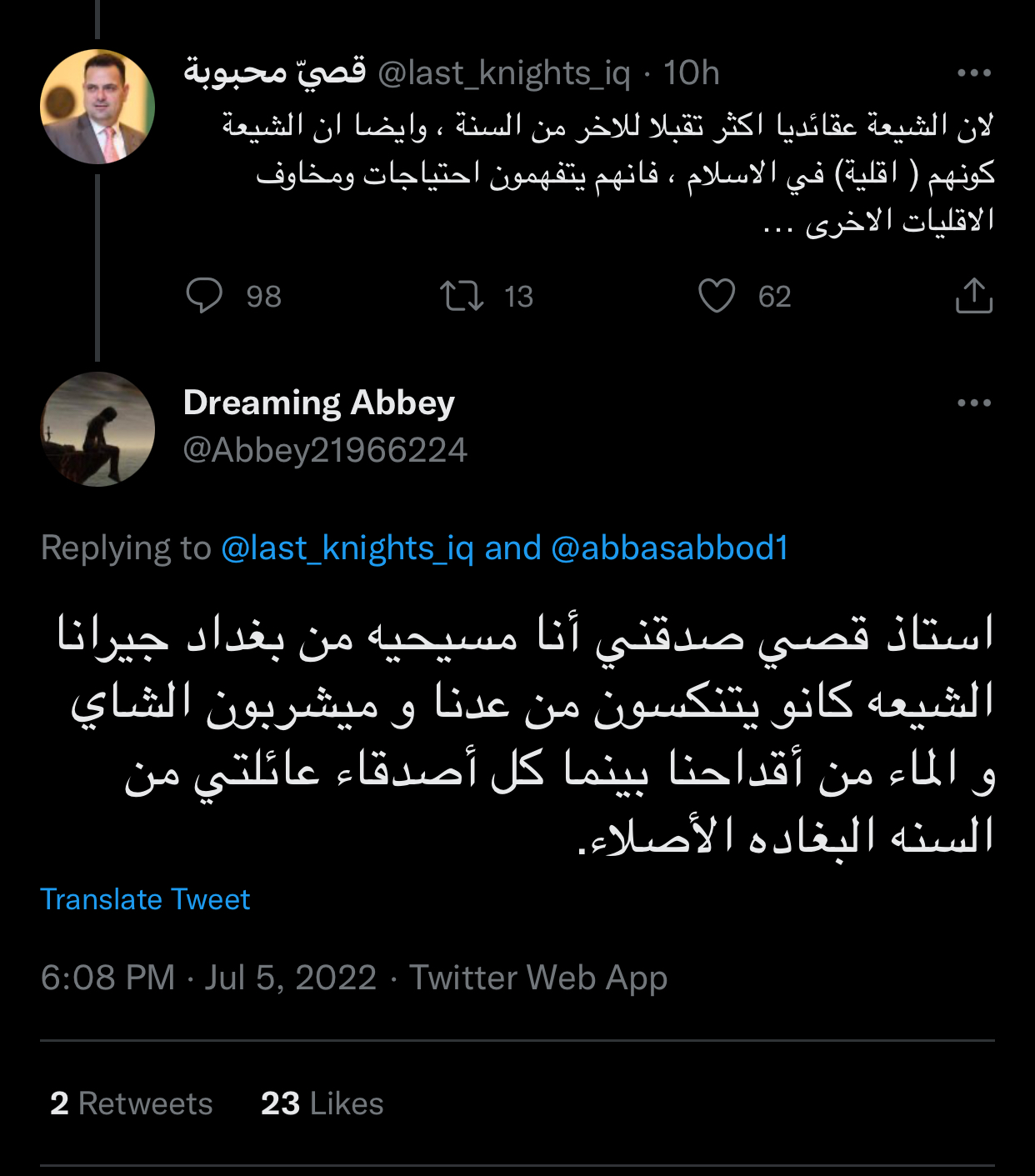Retweet the @last_knights_iq tweet

(x=462, y=296)
